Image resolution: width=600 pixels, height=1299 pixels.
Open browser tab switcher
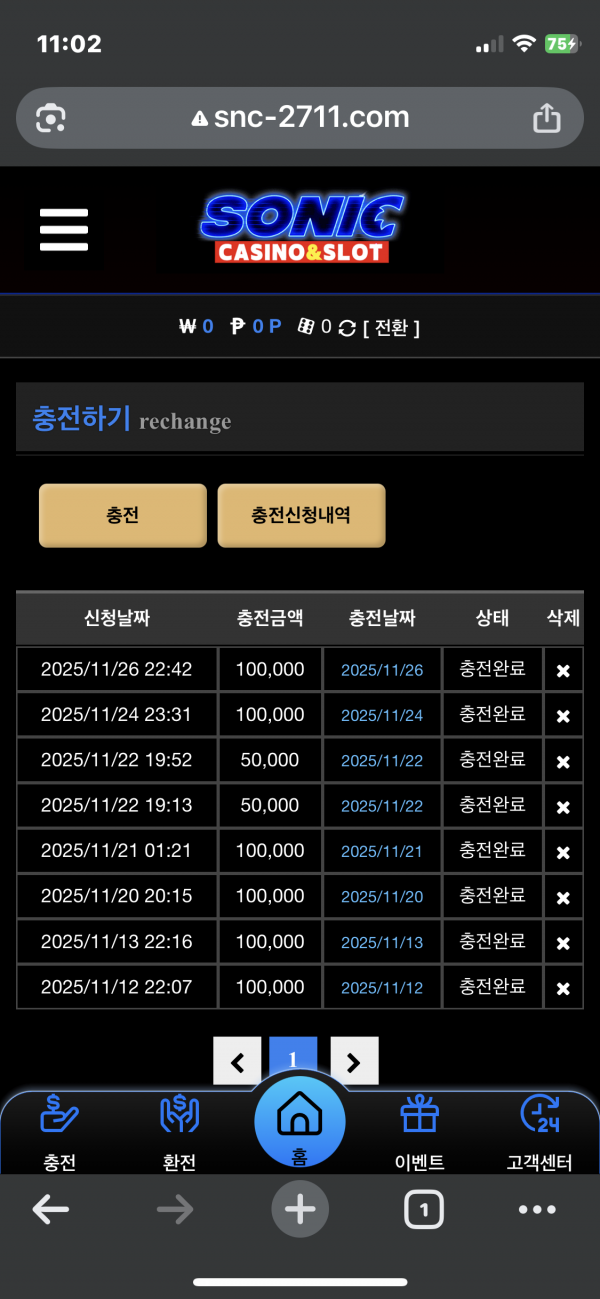pos(424,1210)
